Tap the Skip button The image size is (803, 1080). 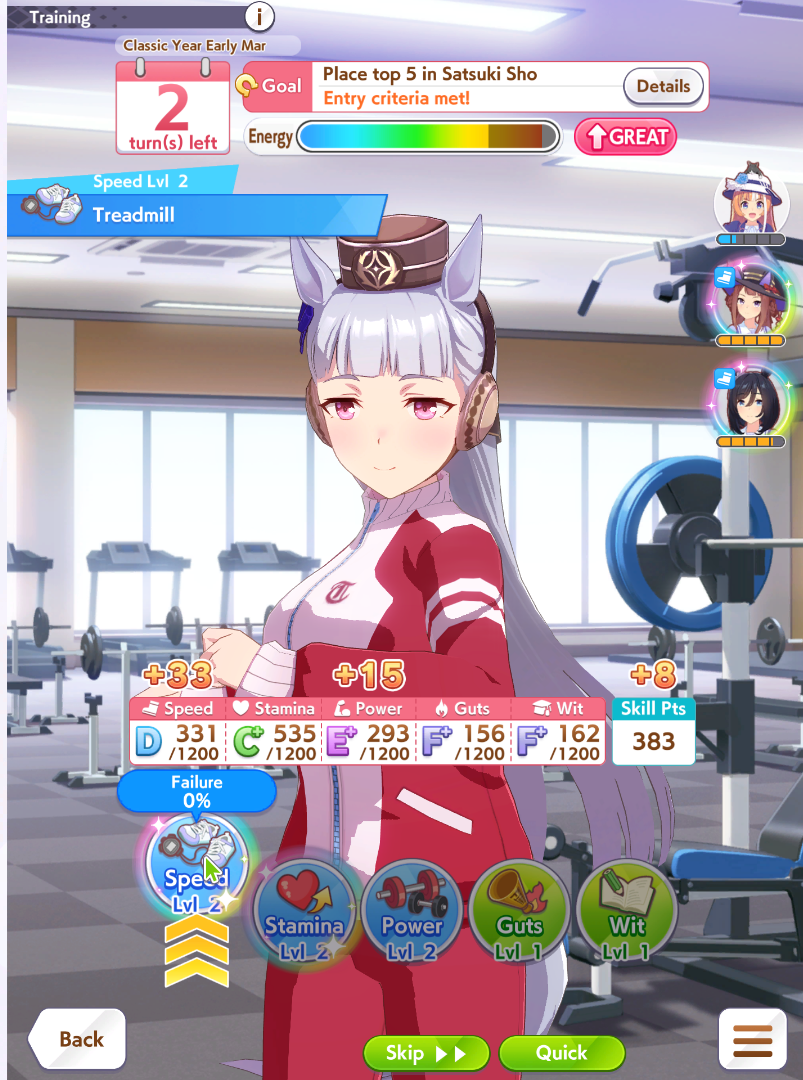click(x=425, y=1053)
